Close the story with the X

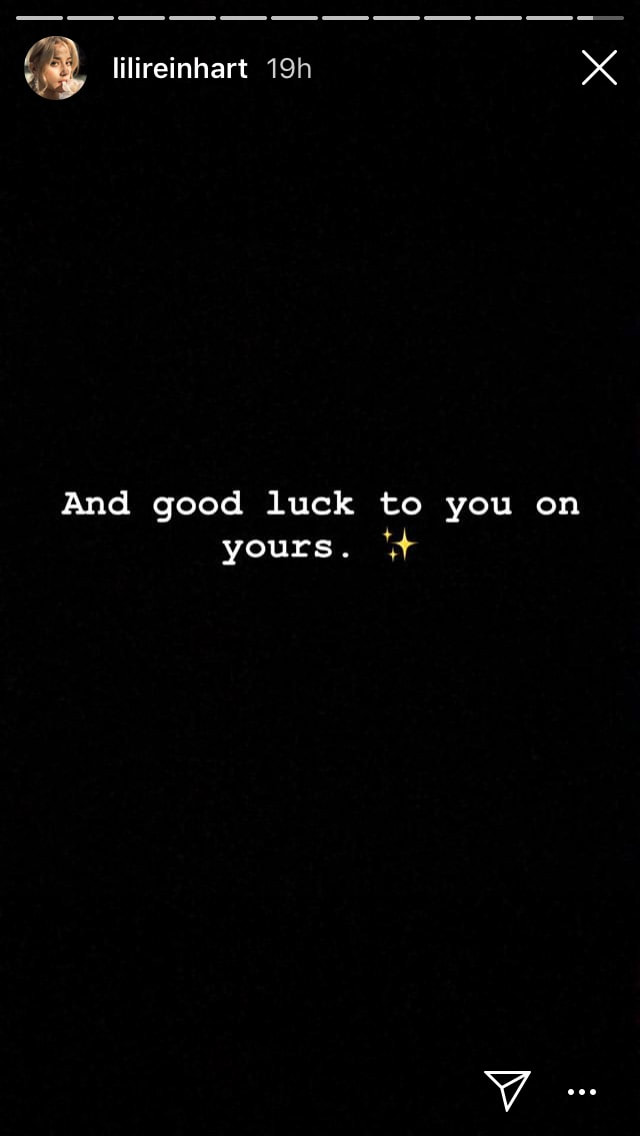point(599,68)
